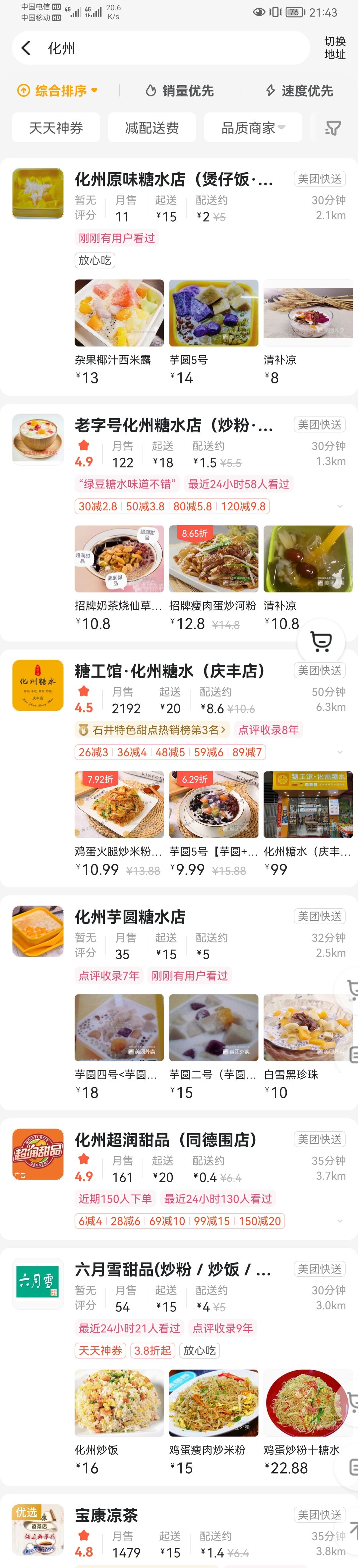The image size is (358, 1568).
Task: Open the 石井特色甜点热销榜第3名 ranking link
Action: 153,729
